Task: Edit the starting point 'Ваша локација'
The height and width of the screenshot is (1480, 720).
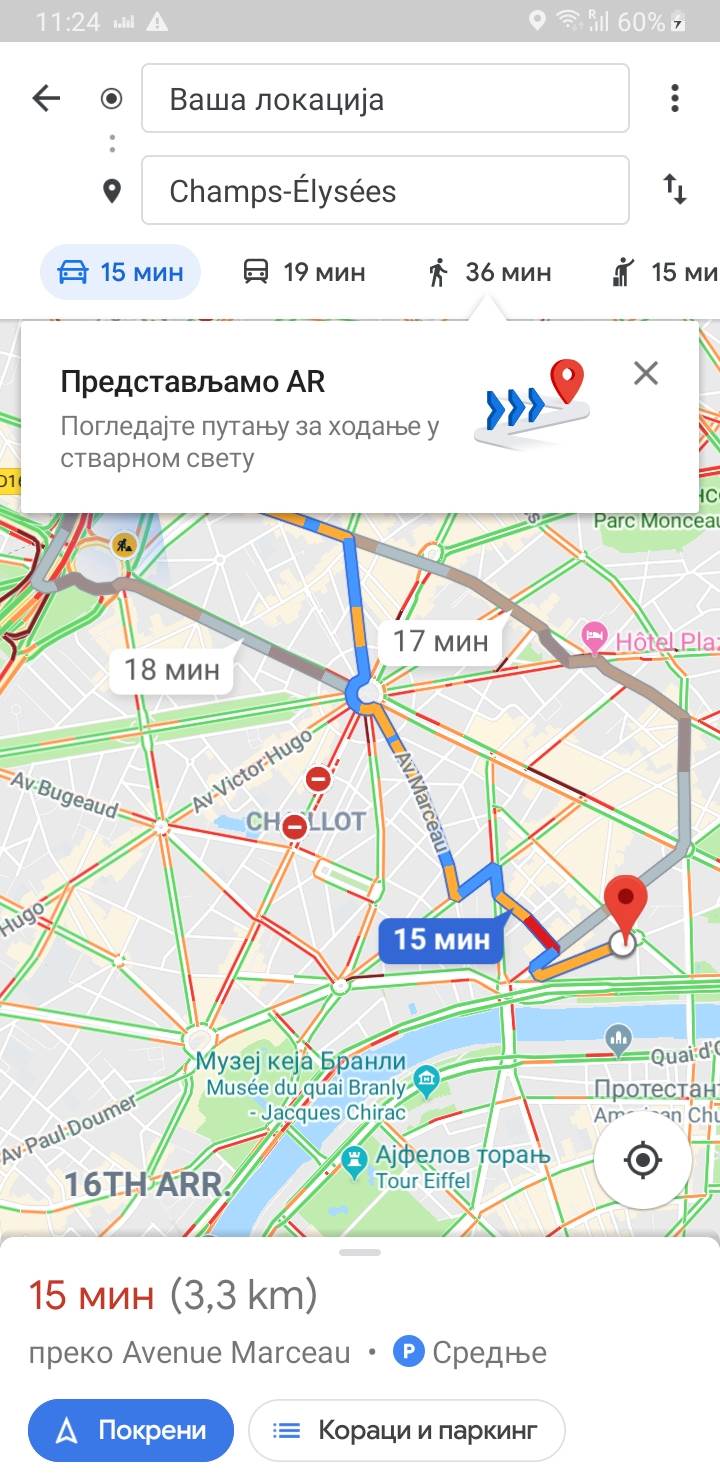Action: point(385,98)
